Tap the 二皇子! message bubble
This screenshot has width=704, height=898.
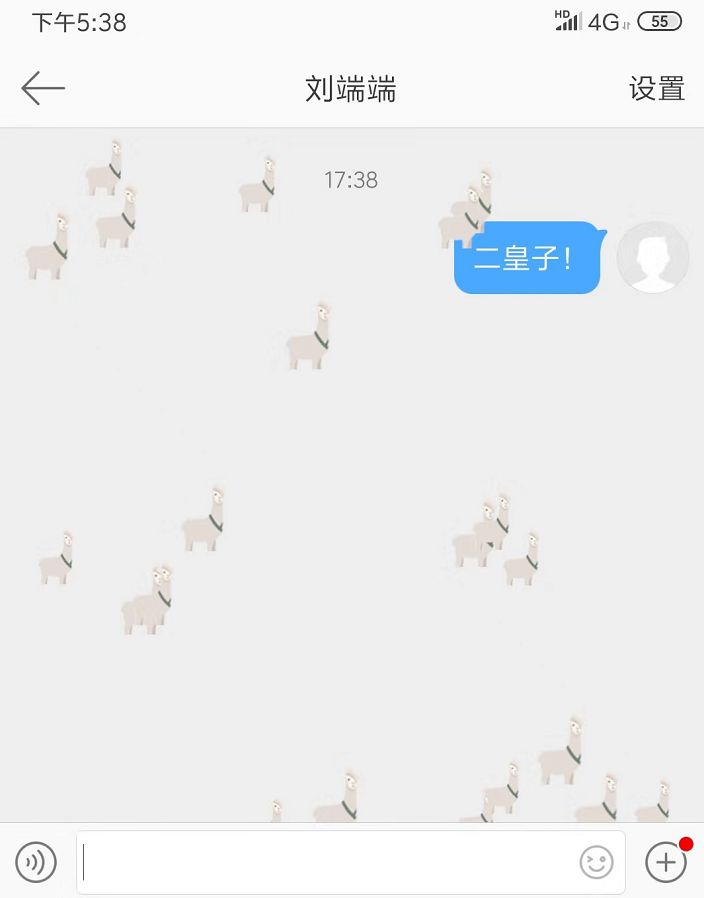point(528,258)
